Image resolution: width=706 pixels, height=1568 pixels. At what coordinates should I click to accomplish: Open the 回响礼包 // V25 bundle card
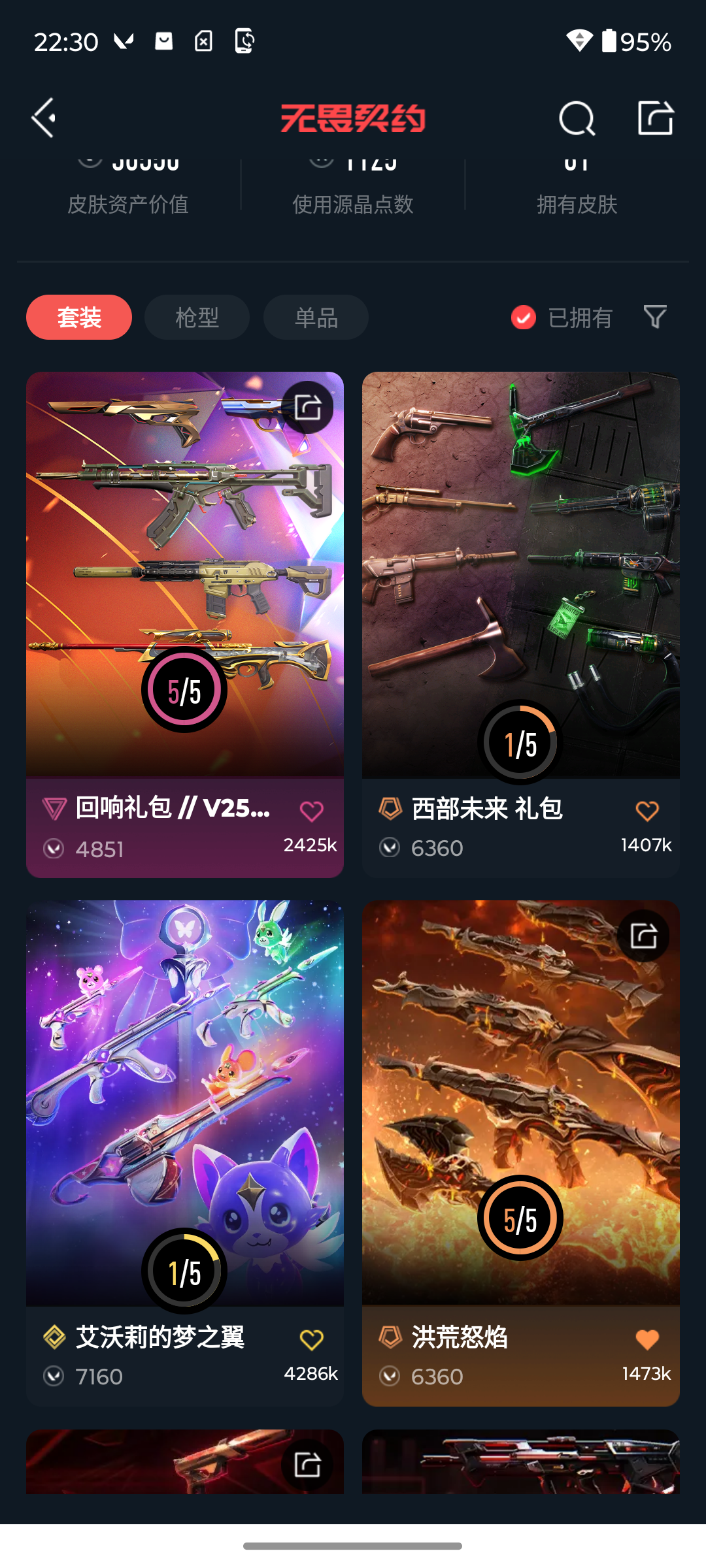click(185, 625)
